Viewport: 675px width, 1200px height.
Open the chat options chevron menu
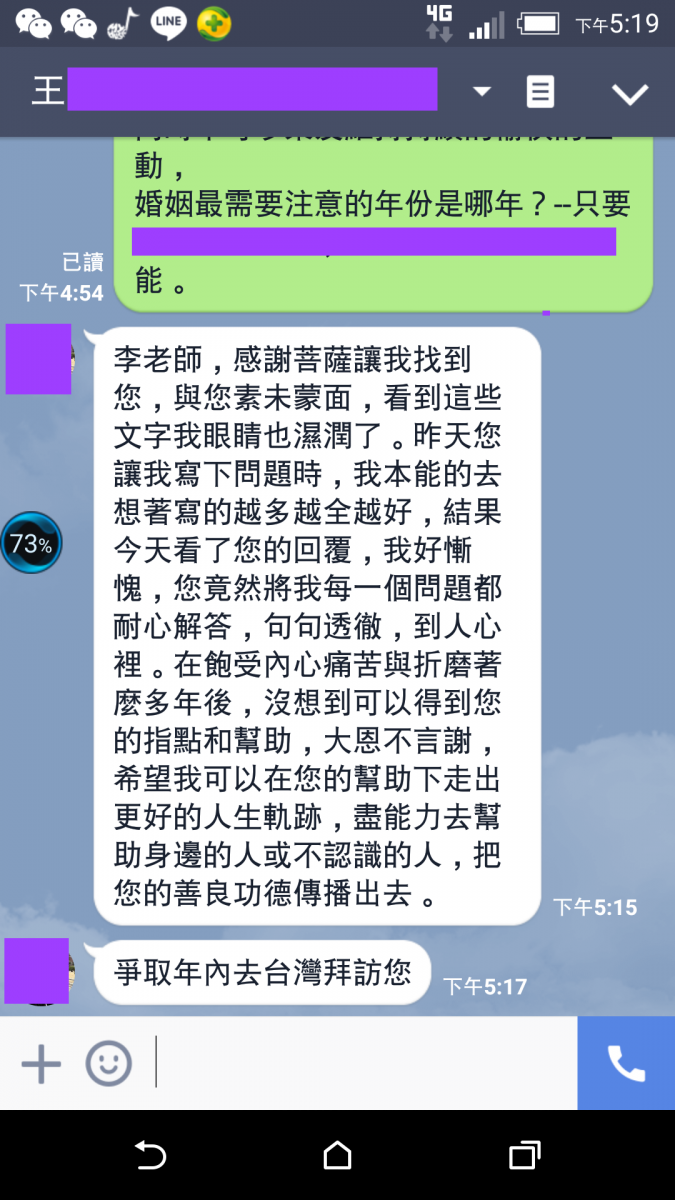630,93
